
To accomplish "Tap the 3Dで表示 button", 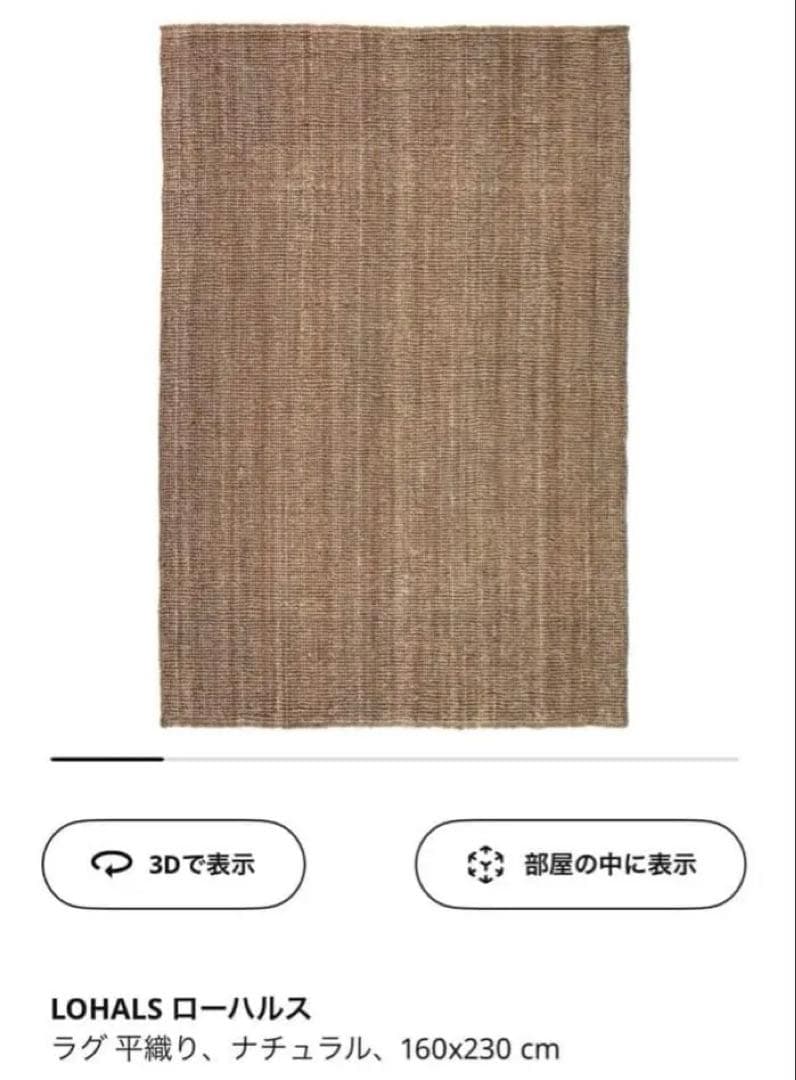I will pos(173,864).
